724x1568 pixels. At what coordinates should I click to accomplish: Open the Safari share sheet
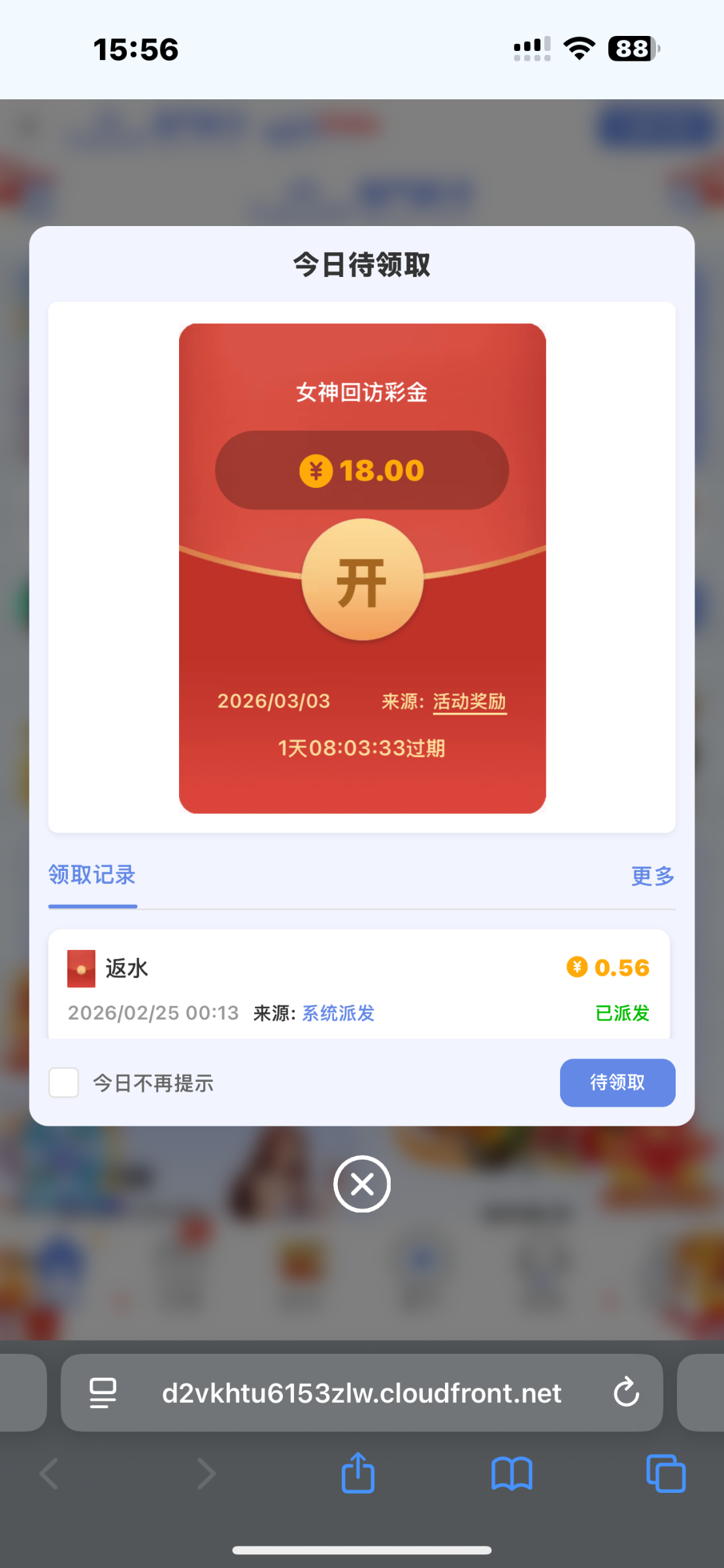coord(358,1474)
